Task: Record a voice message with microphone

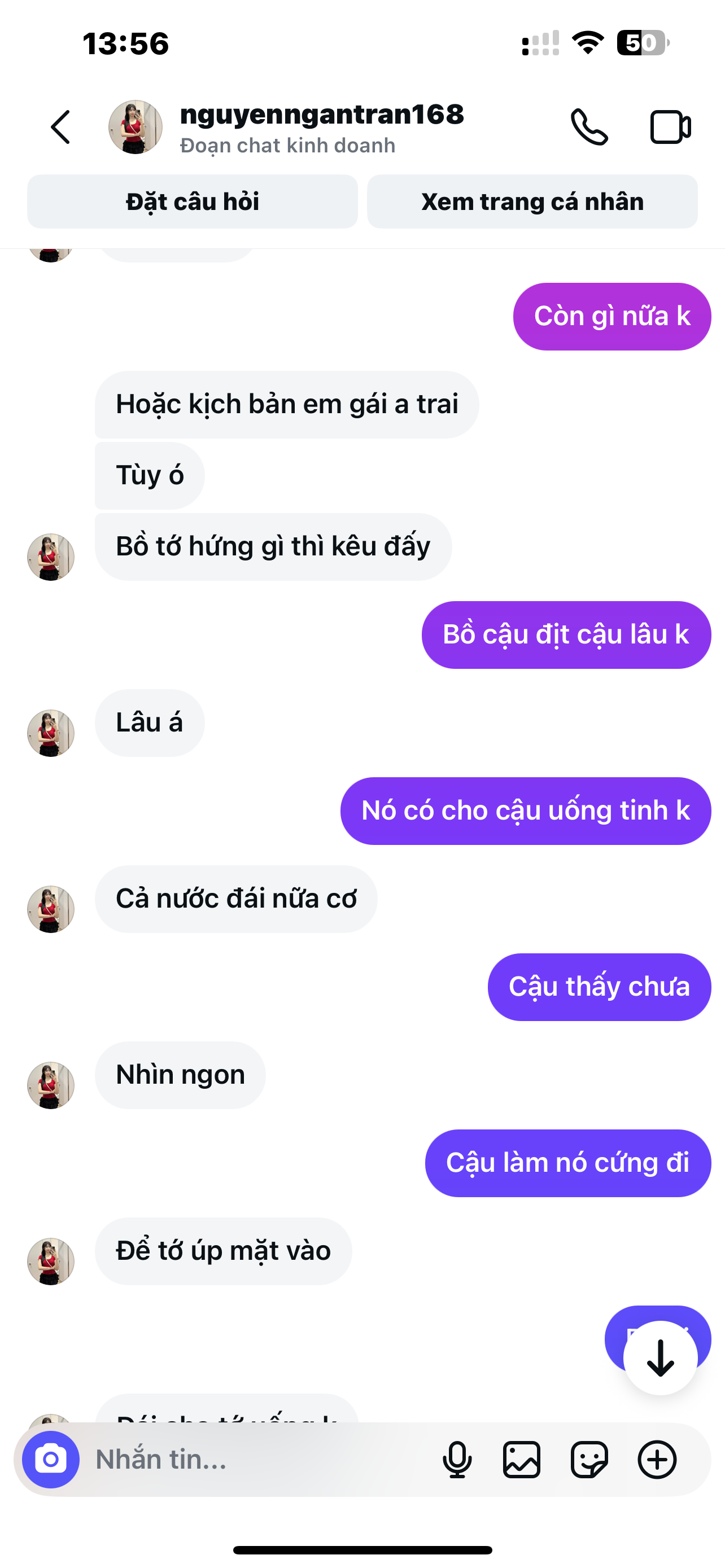Action: (457, 1459)
